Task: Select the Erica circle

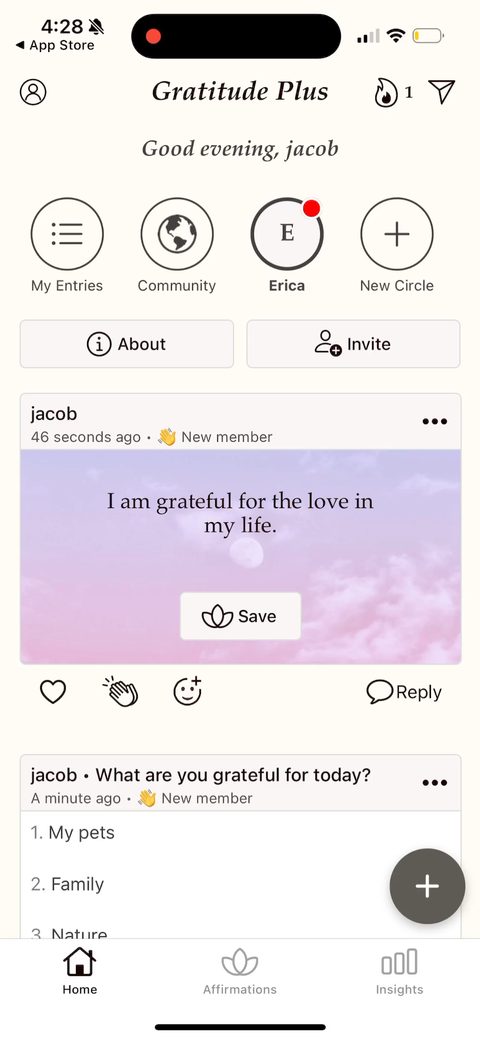Action: [287, 246]
